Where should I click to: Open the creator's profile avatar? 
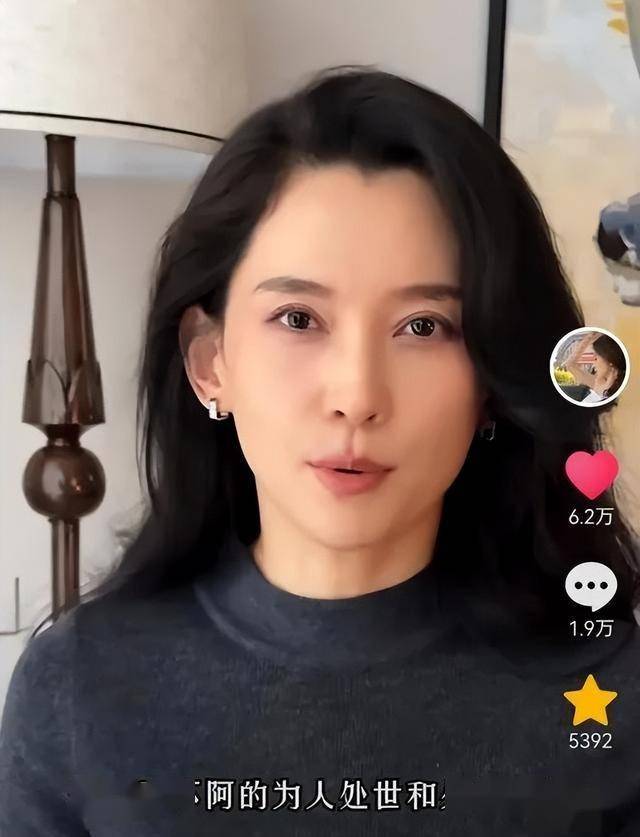589,367
